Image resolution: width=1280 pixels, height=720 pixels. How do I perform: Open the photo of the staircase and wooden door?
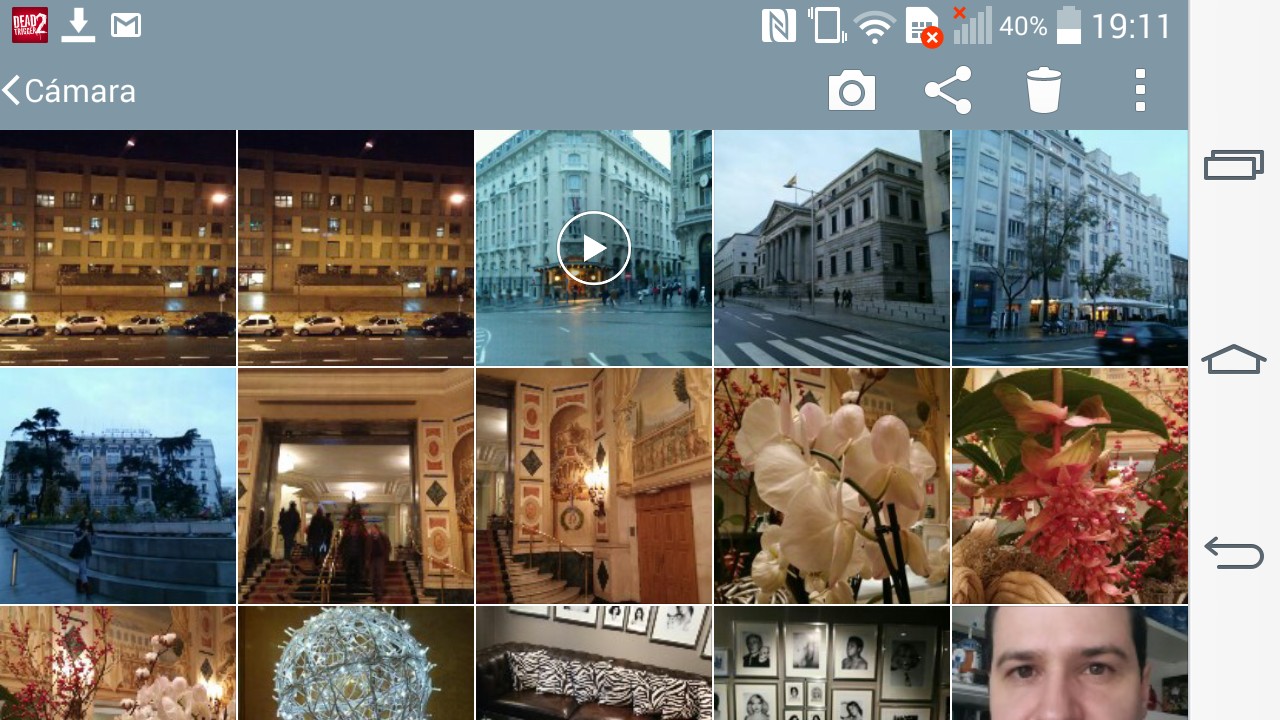(x=594, y=486)
